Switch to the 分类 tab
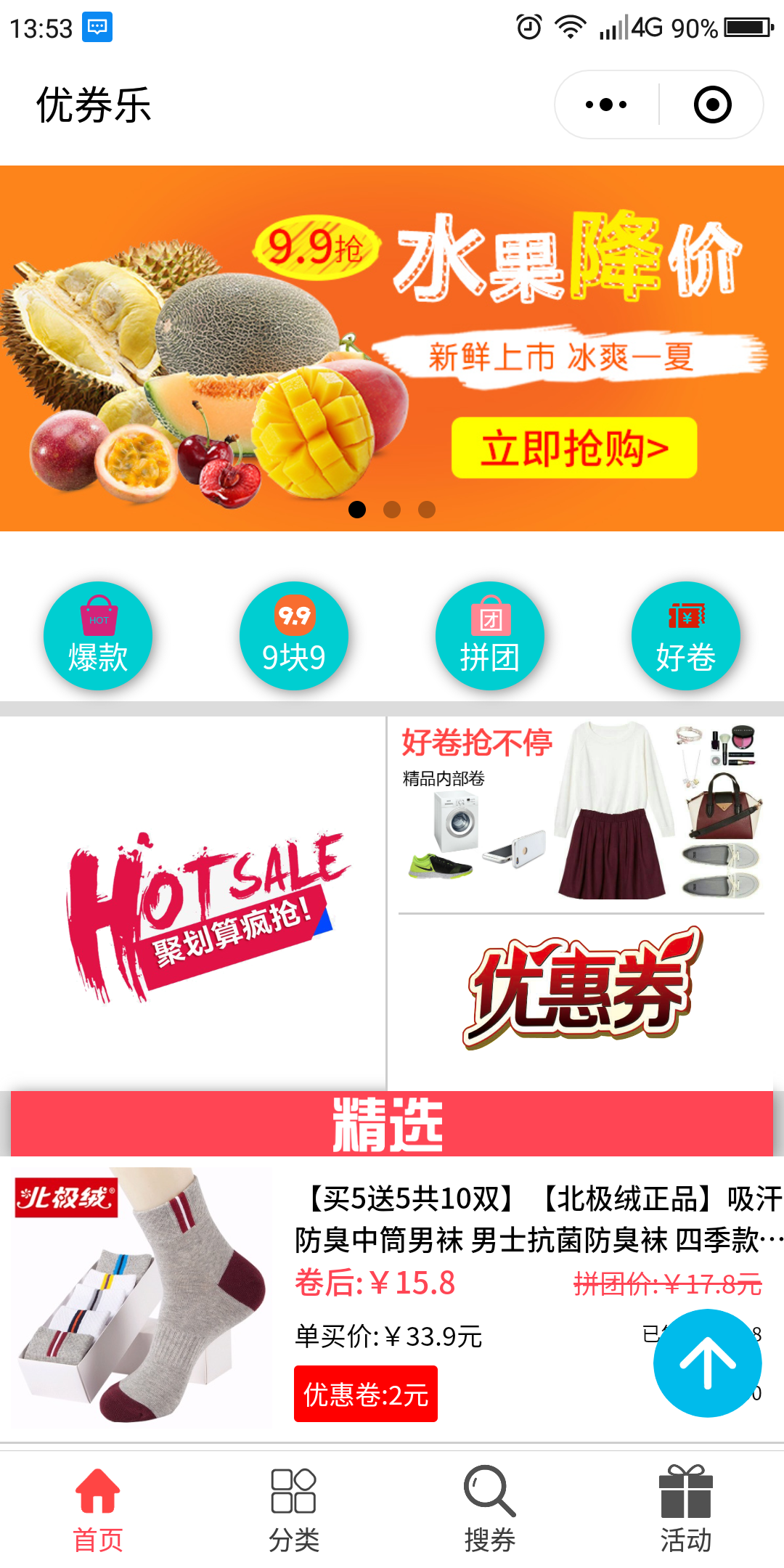The height and width of the screenshot is (1568, 784). (x=294, y=1510)
